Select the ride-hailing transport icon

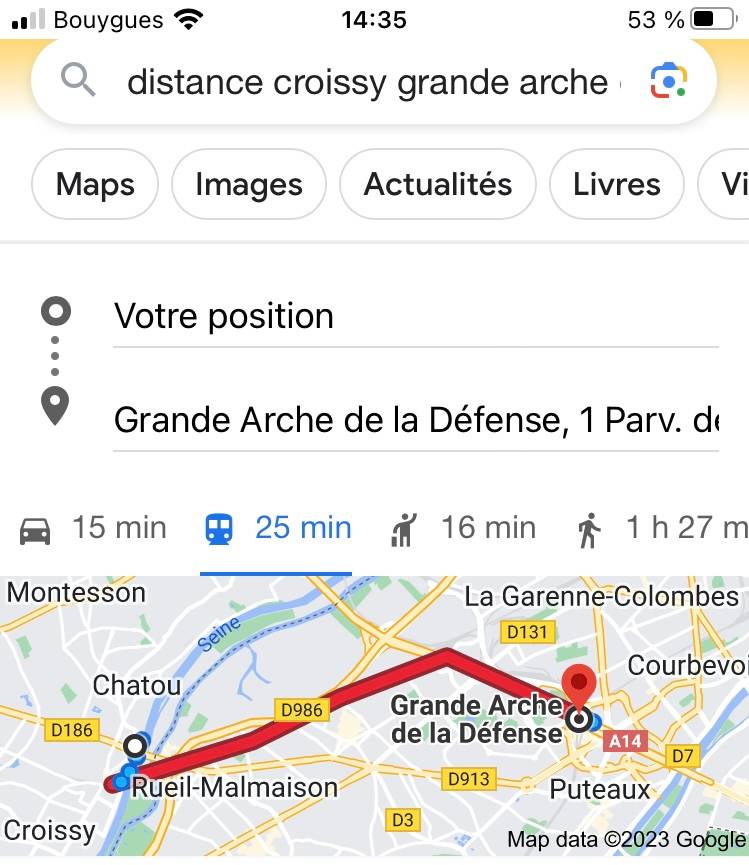tap(403, 527)
